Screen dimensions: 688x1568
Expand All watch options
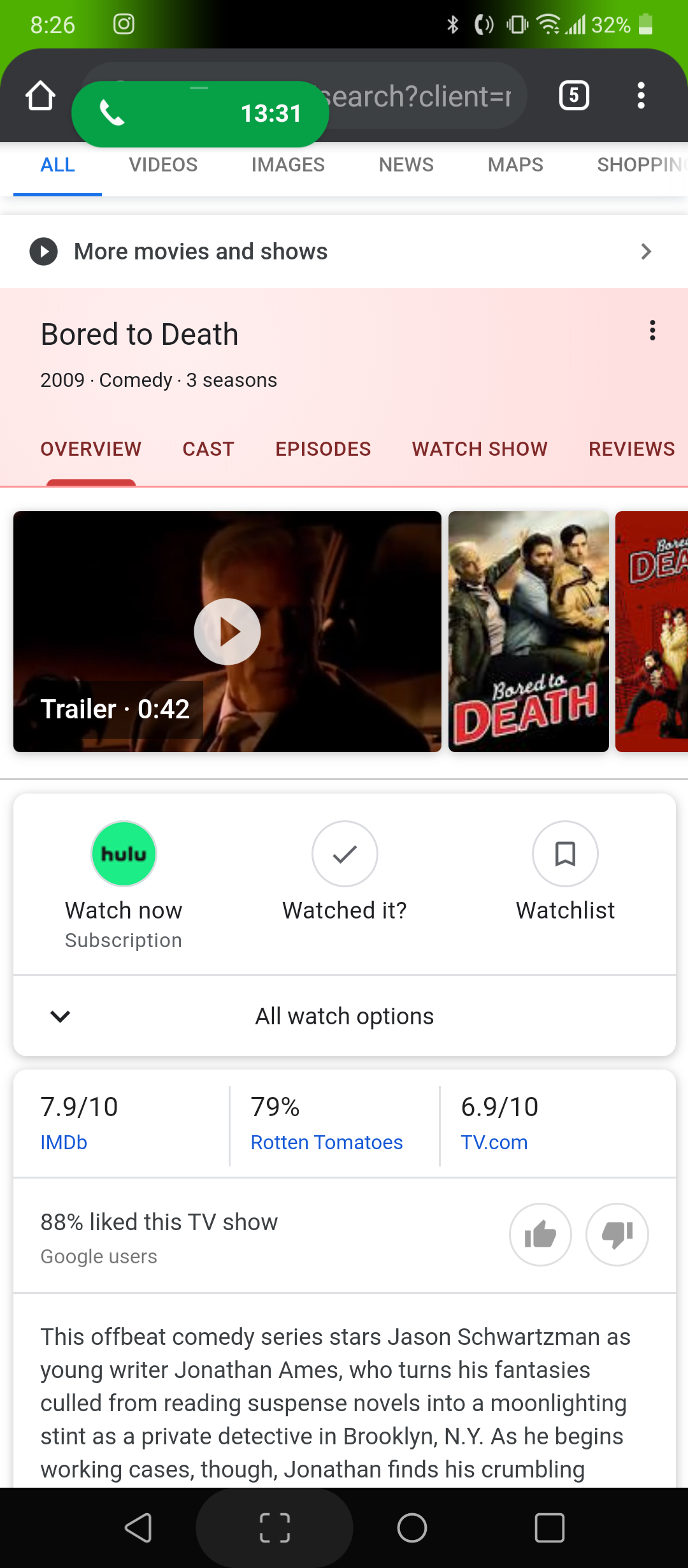point(344,1016)
